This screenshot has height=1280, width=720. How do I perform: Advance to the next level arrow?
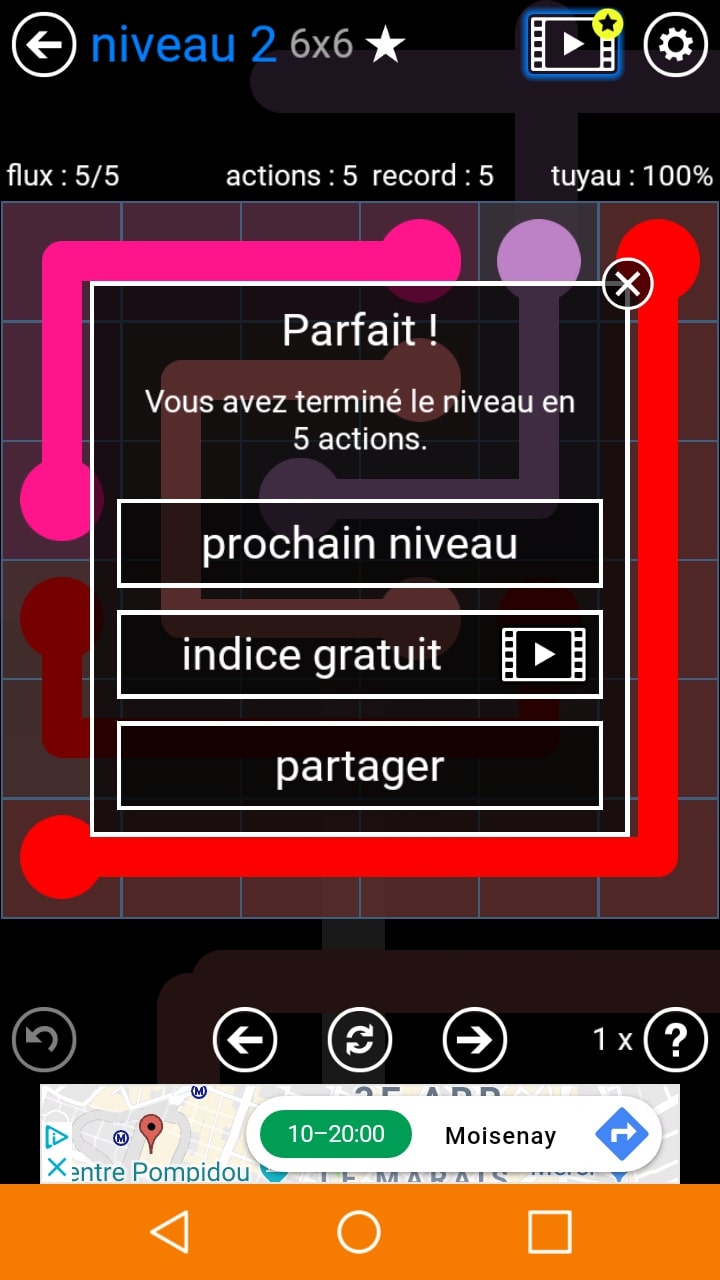pyautogui.click(x=475, y=1040)
